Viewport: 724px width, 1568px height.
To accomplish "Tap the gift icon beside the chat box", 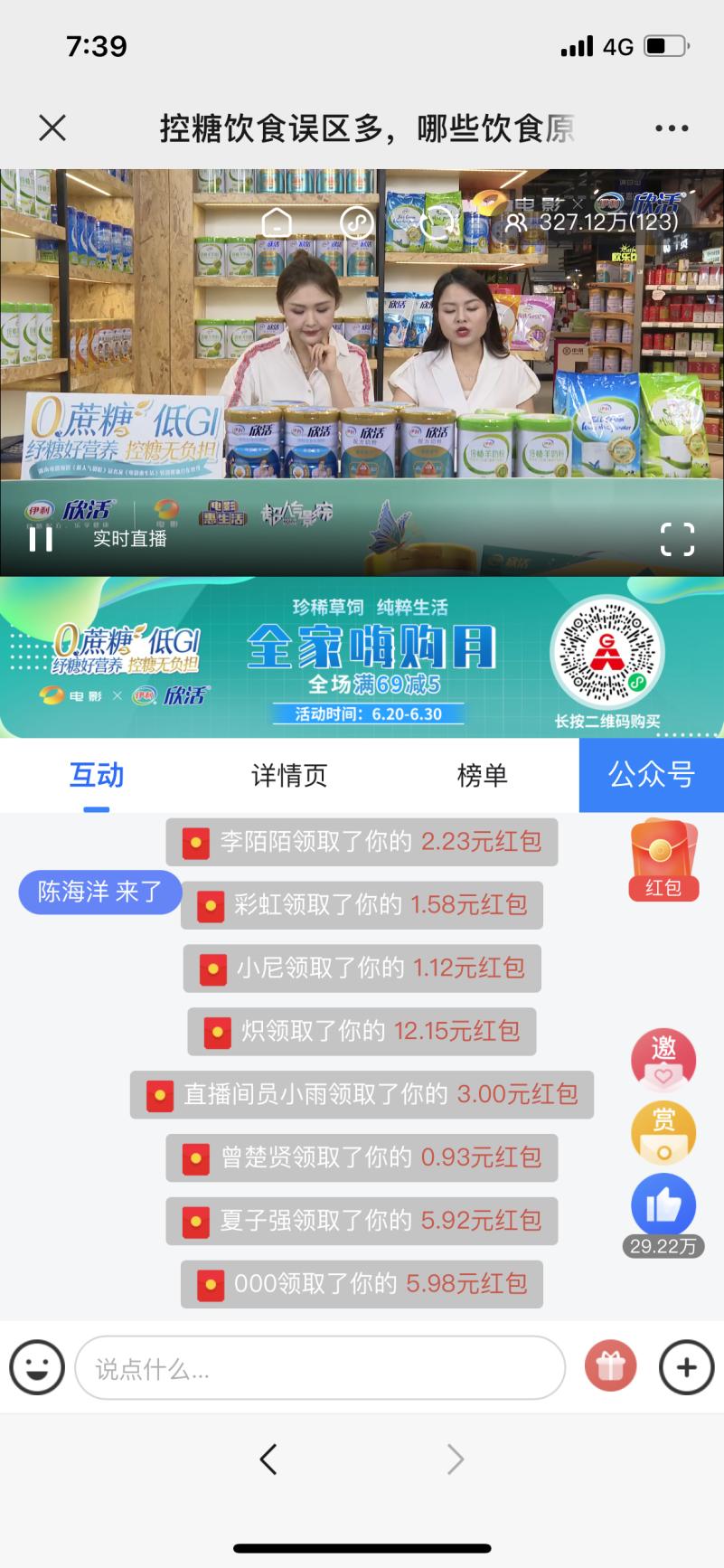I will [x=610, y=1366].
